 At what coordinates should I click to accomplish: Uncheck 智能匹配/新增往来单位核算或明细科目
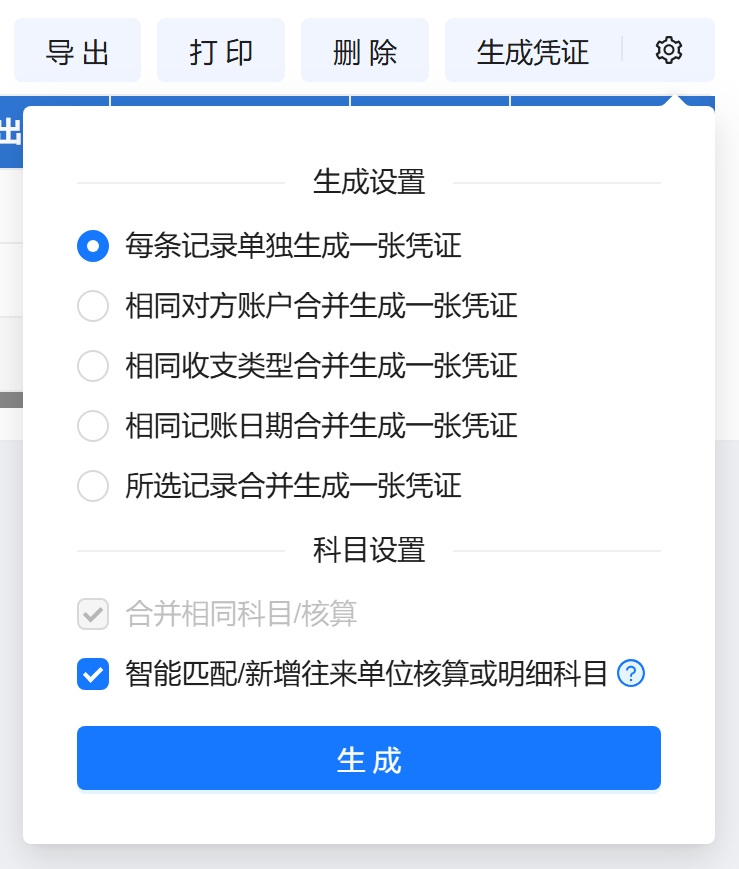pyautogui.click(x=93, y=675)
